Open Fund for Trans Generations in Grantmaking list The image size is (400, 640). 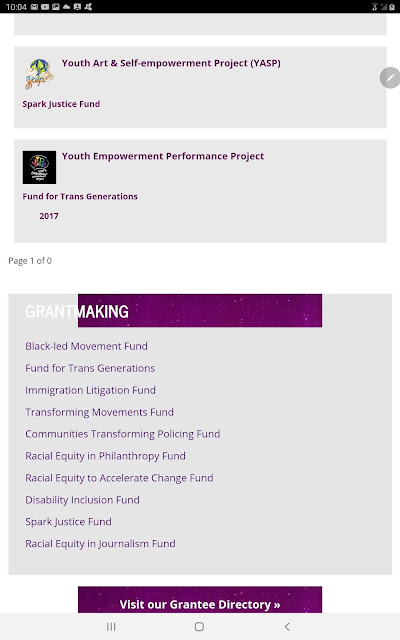90,368
